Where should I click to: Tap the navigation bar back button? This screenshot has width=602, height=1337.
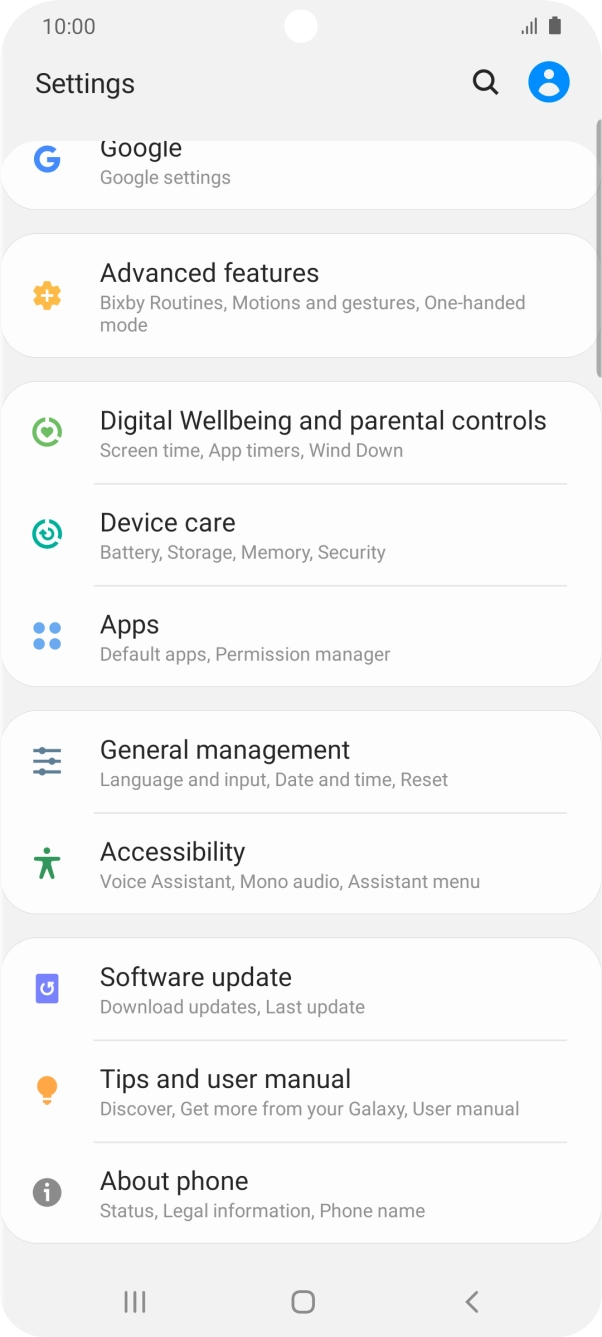pyautogui.click(x=472, y=1301)
